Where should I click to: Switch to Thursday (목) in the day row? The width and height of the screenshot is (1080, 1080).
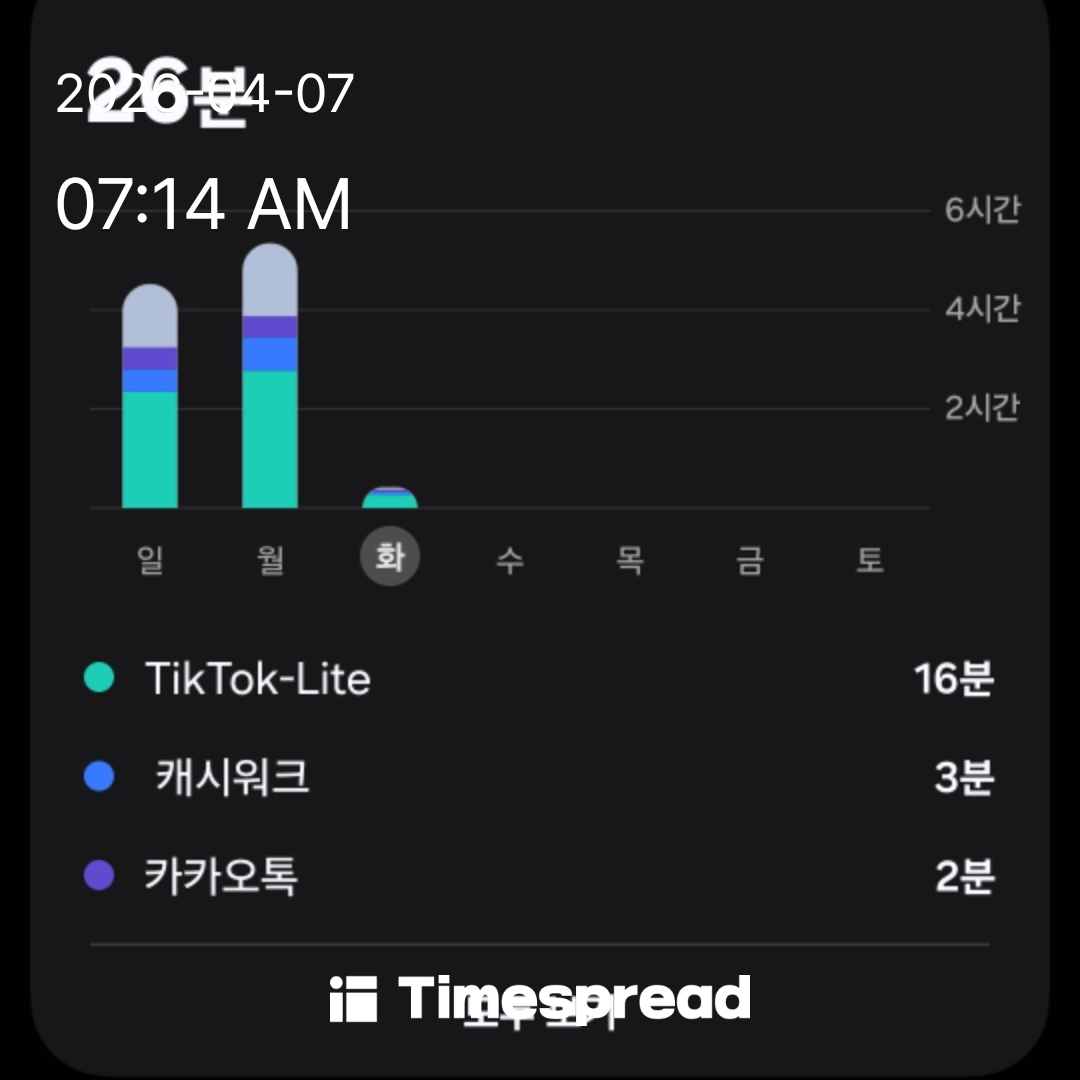click(630, 560)
